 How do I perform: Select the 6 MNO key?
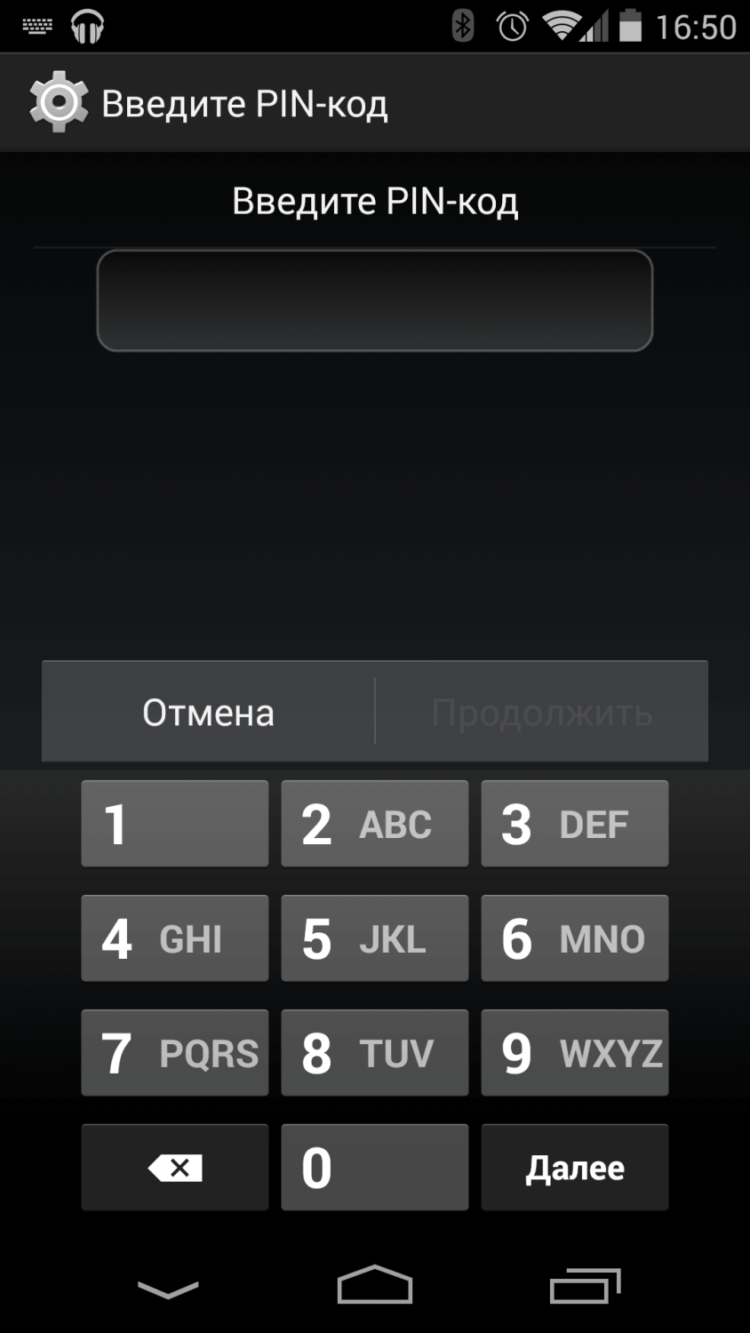(x=574, y=938)
